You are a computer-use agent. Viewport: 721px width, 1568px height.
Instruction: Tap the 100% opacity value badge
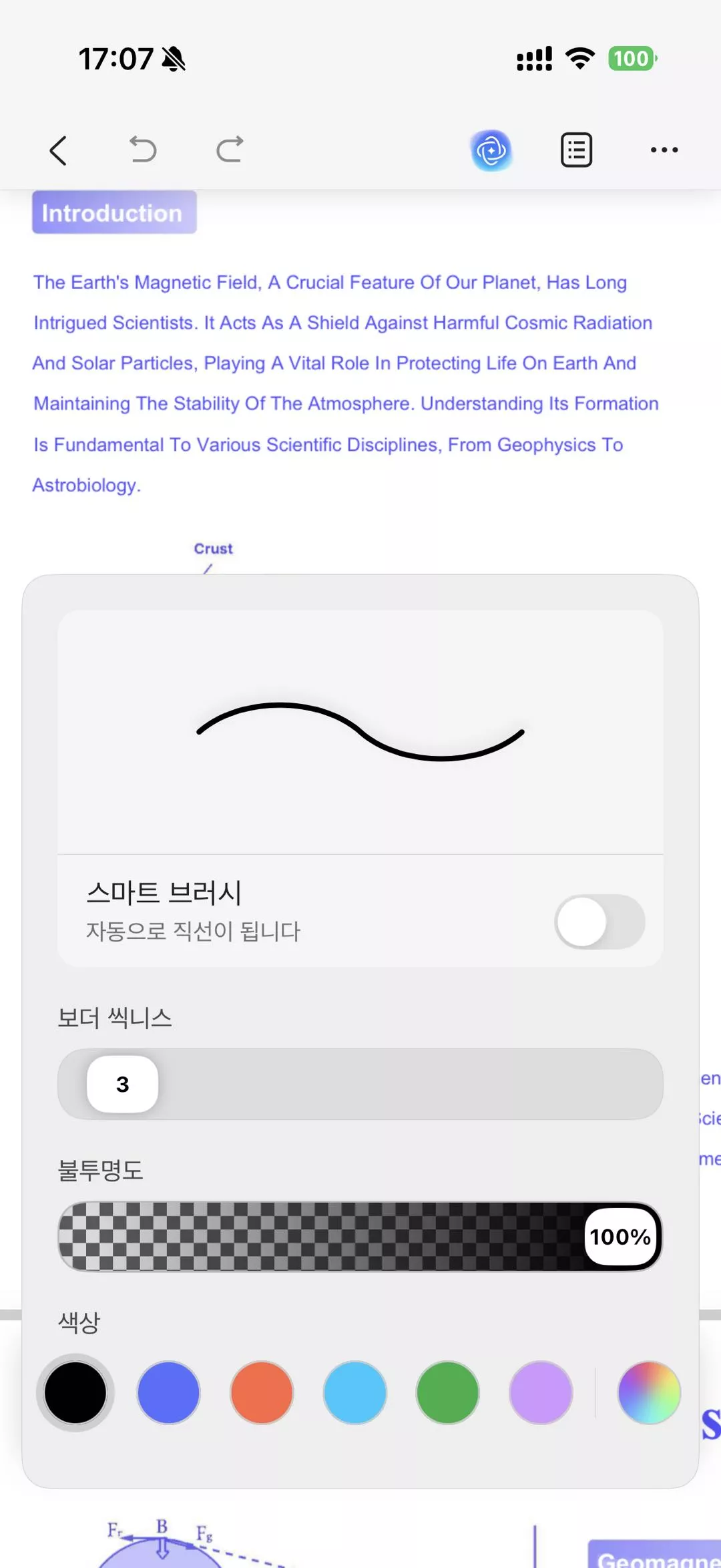[619, 1237]
